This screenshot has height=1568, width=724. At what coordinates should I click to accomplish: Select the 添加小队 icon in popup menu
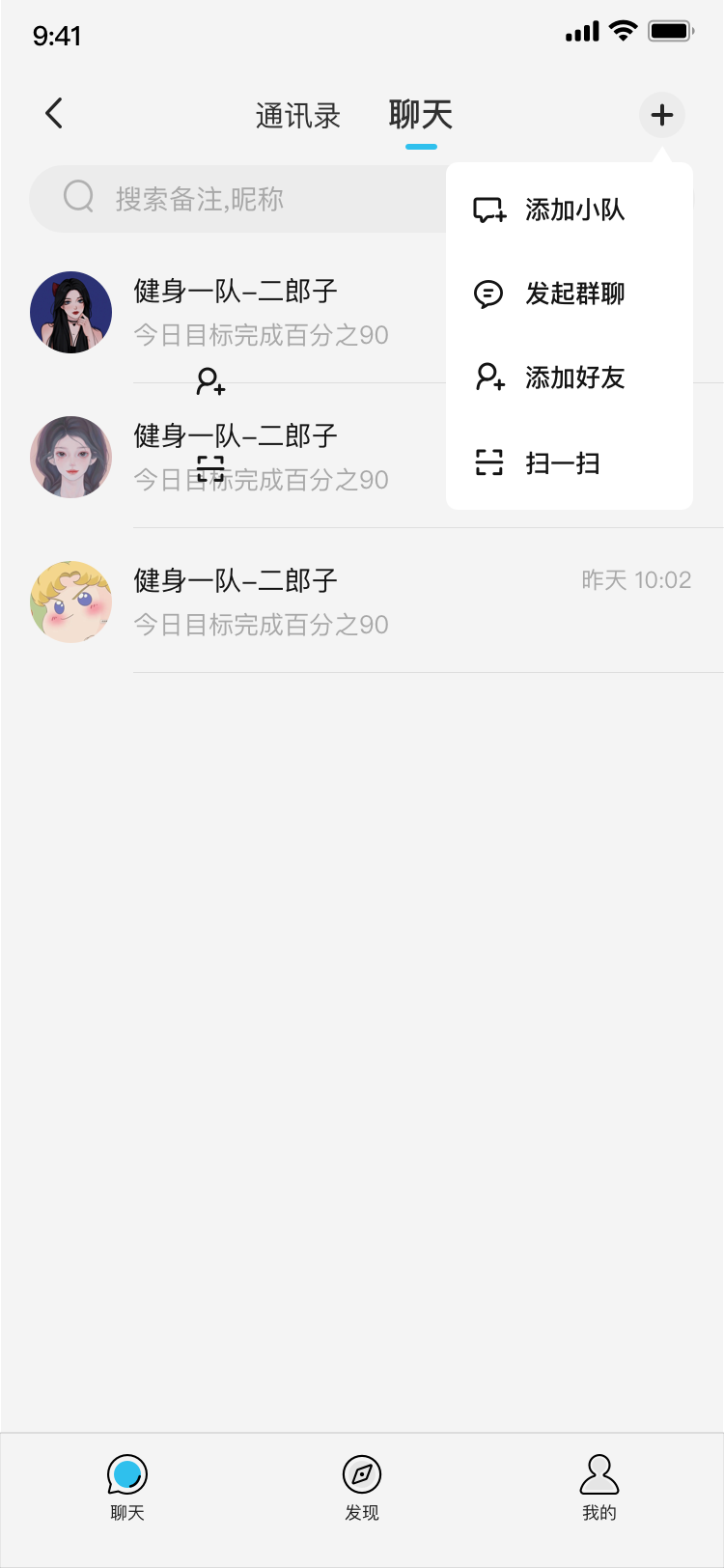pyautogui.click(x=488, y=210)
